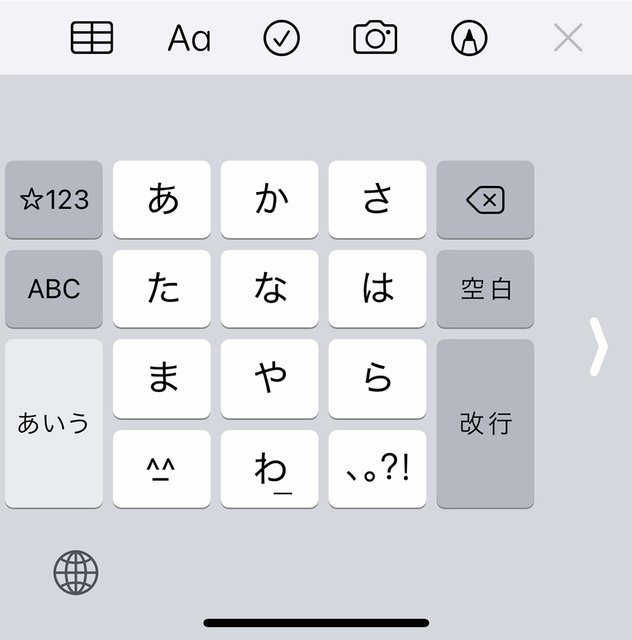Close the formatting toolbar
Viewport: 632px width, 640px height.
pos(568,38)
